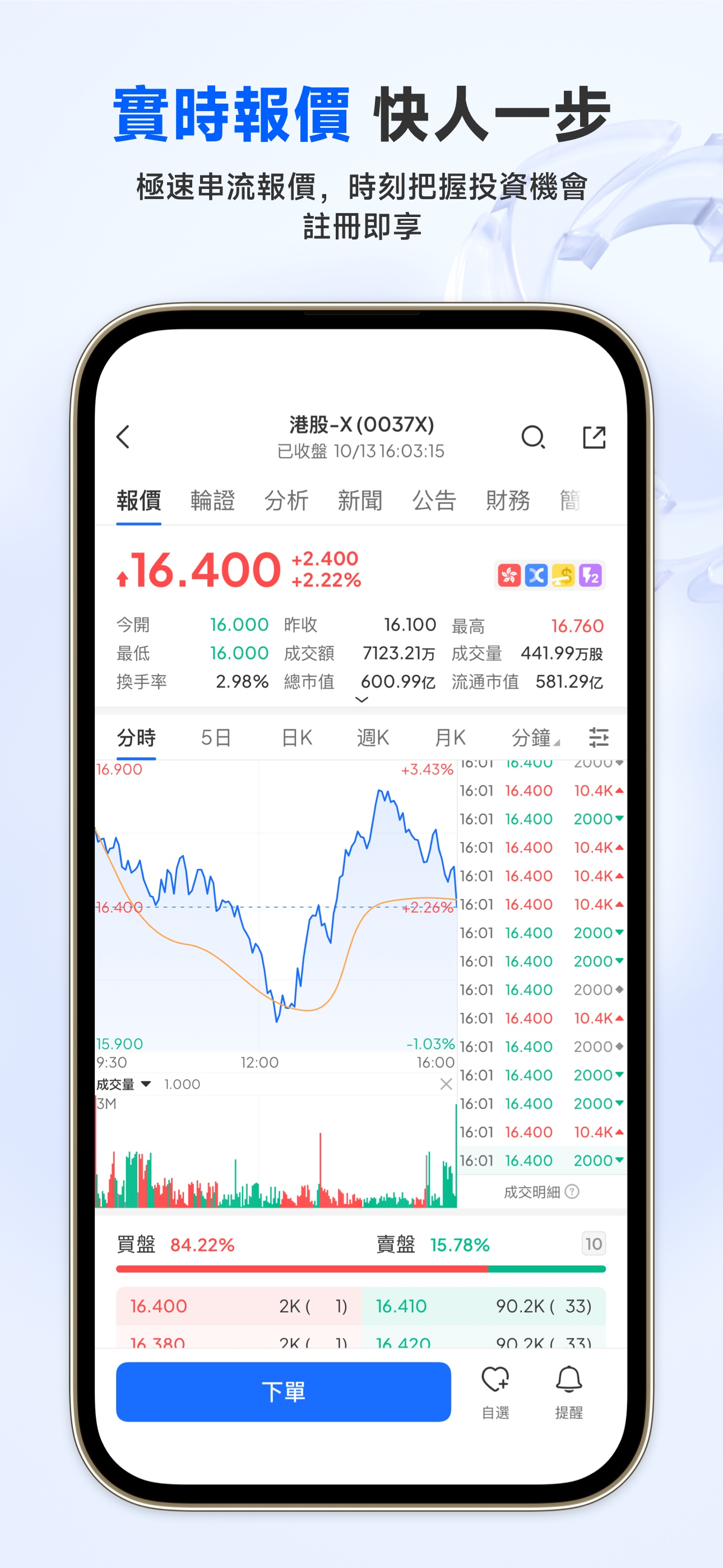Expand more quote details via the chevron
The height and width of the screenshot is (1568, 723).
click(x=361, y=700)
